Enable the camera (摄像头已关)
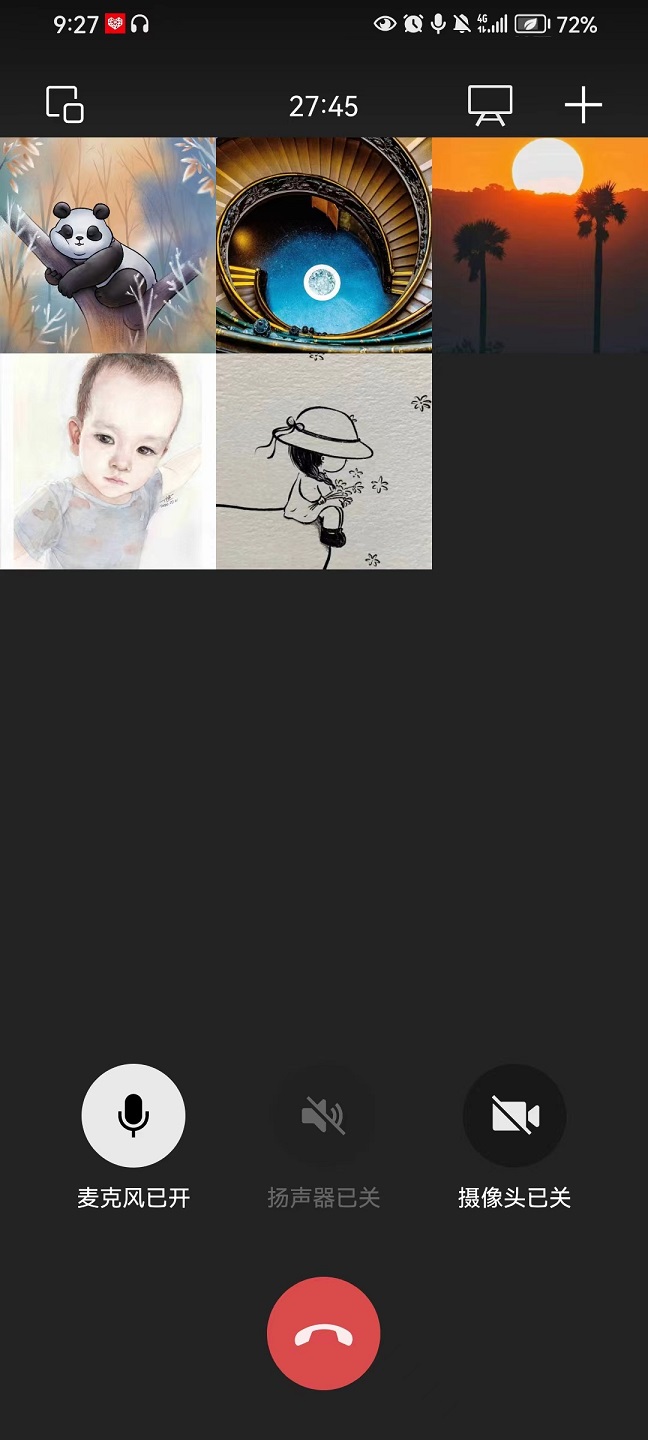 514,1116
